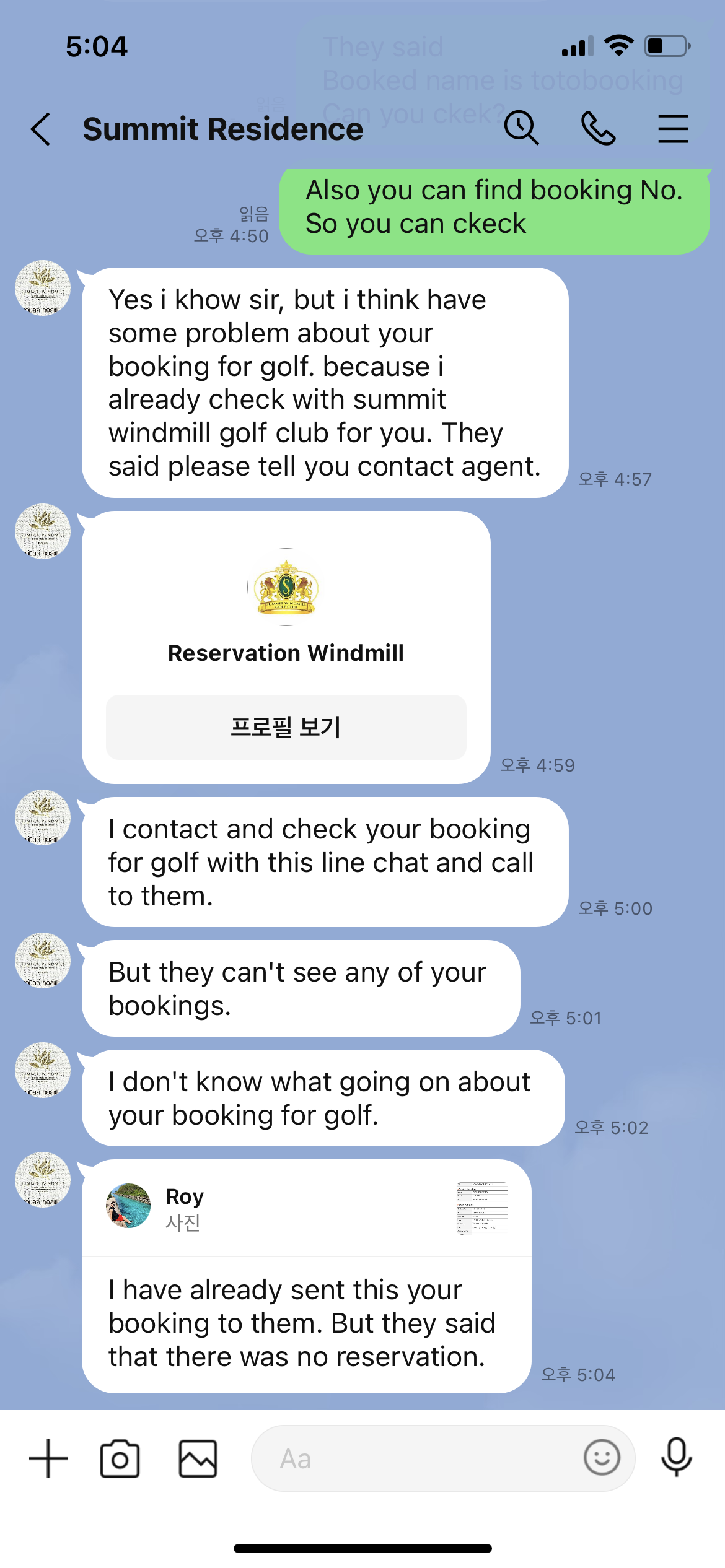Search within this chat
The width and height of the screenshot is (725, 1568).
521,128
